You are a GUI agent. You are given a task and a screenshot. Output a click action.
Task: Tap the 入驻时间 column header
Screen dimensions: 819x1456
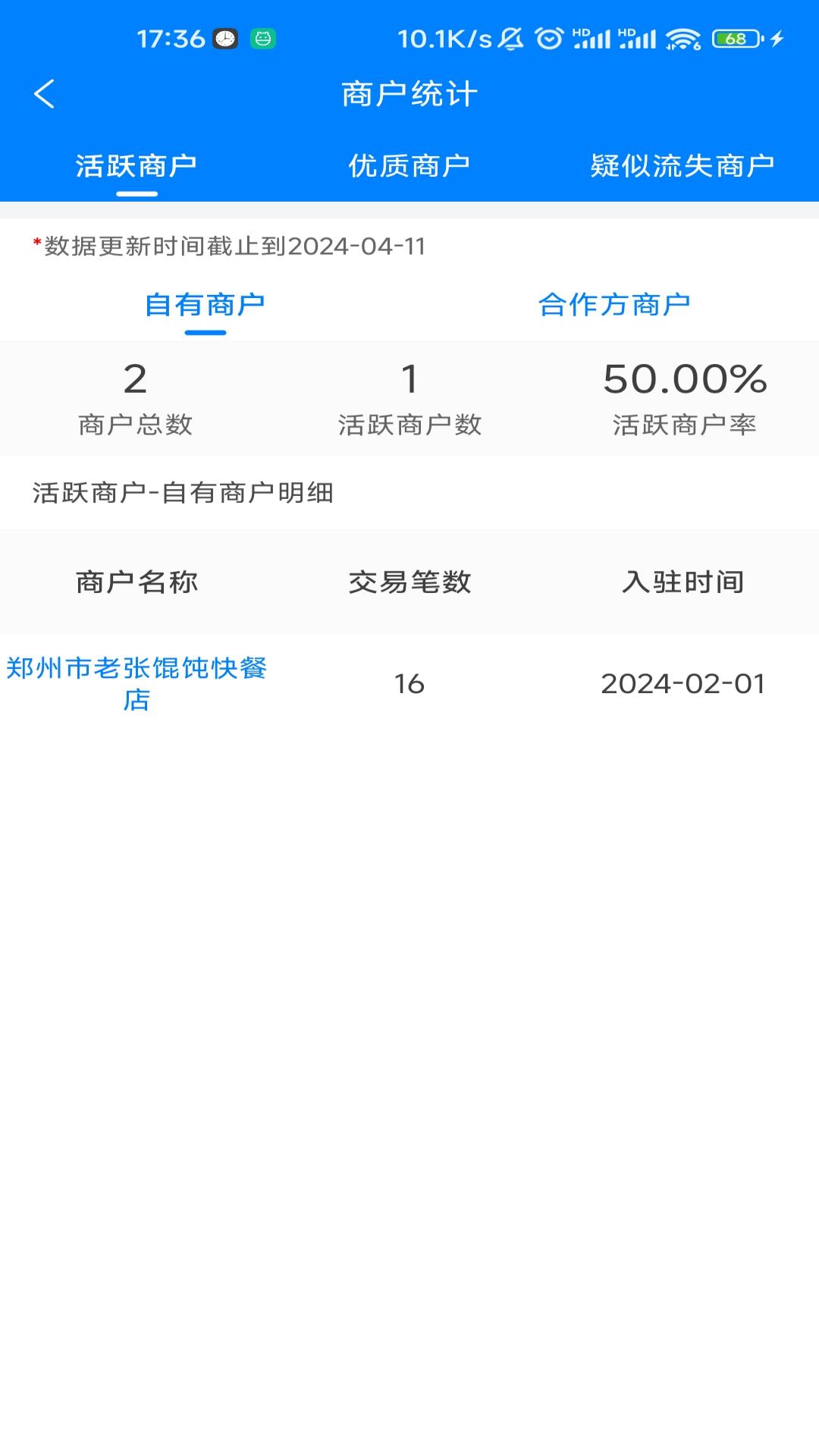681,582
